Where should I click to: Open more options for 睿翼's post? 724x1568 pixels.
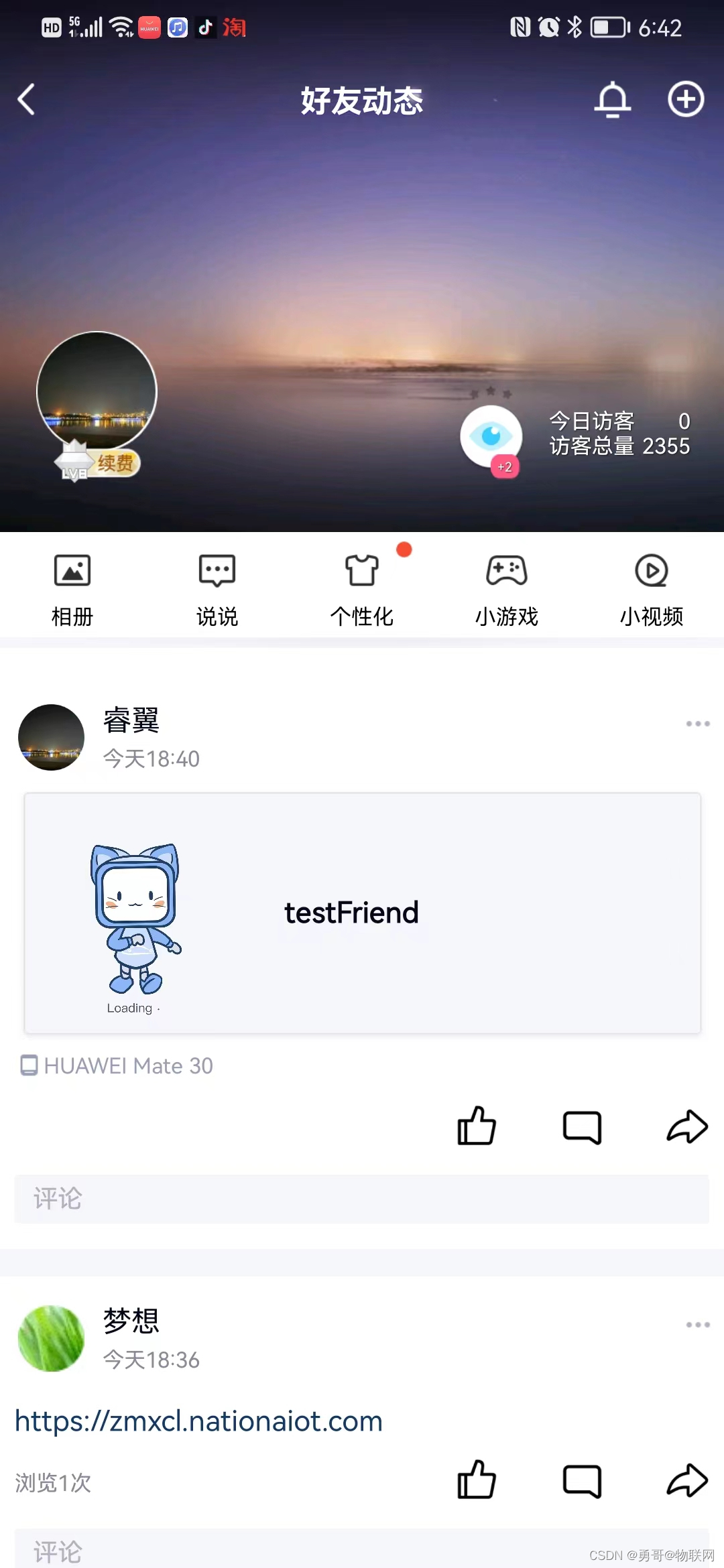697,724
